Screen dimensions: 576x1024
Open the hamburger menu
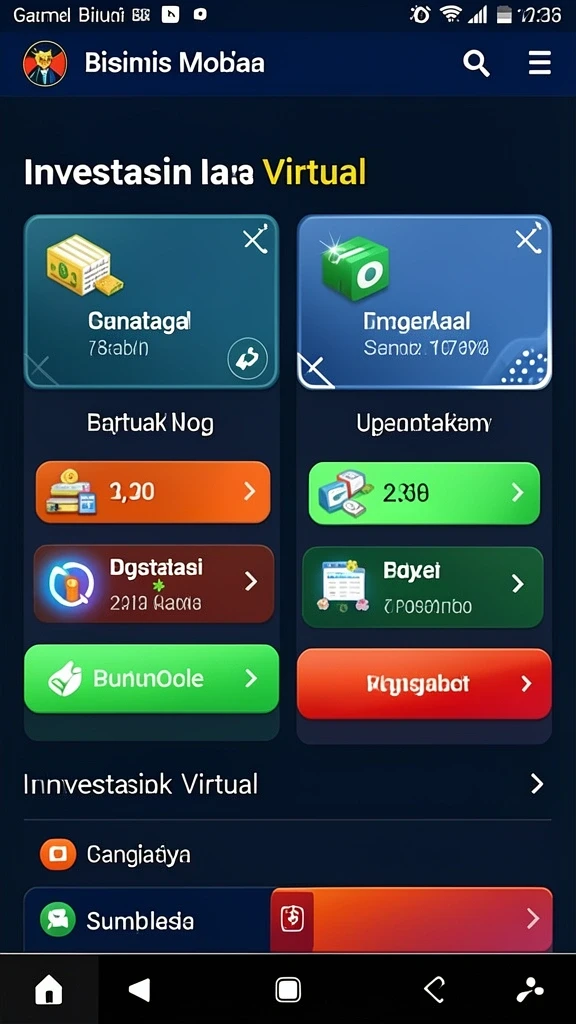click(x=539, y=63)
